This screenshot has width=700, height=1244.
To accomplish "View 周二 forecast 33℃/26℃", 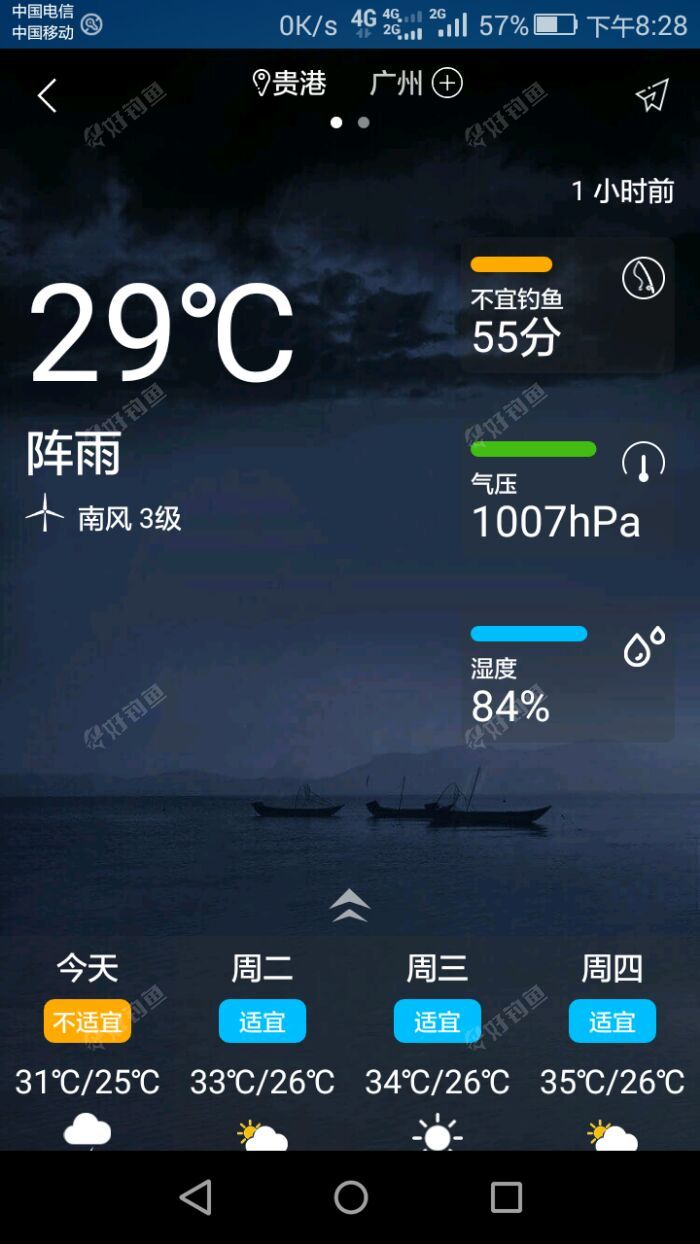I will (x=262, y=1040).
